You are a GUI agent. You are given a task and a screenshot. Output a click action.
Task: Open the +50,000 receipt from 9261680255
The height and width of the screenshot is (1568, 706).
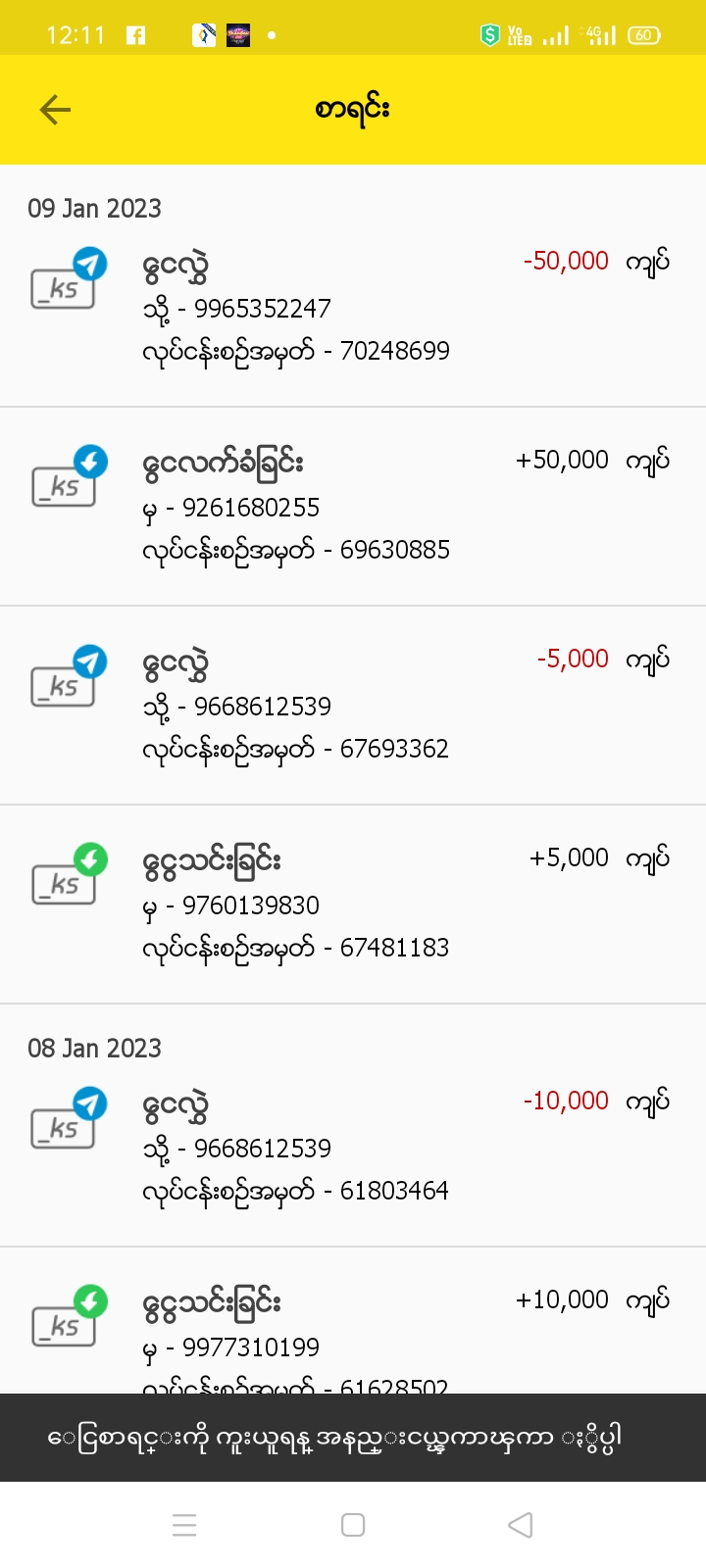pyautogui.click(x=353, y=507)
